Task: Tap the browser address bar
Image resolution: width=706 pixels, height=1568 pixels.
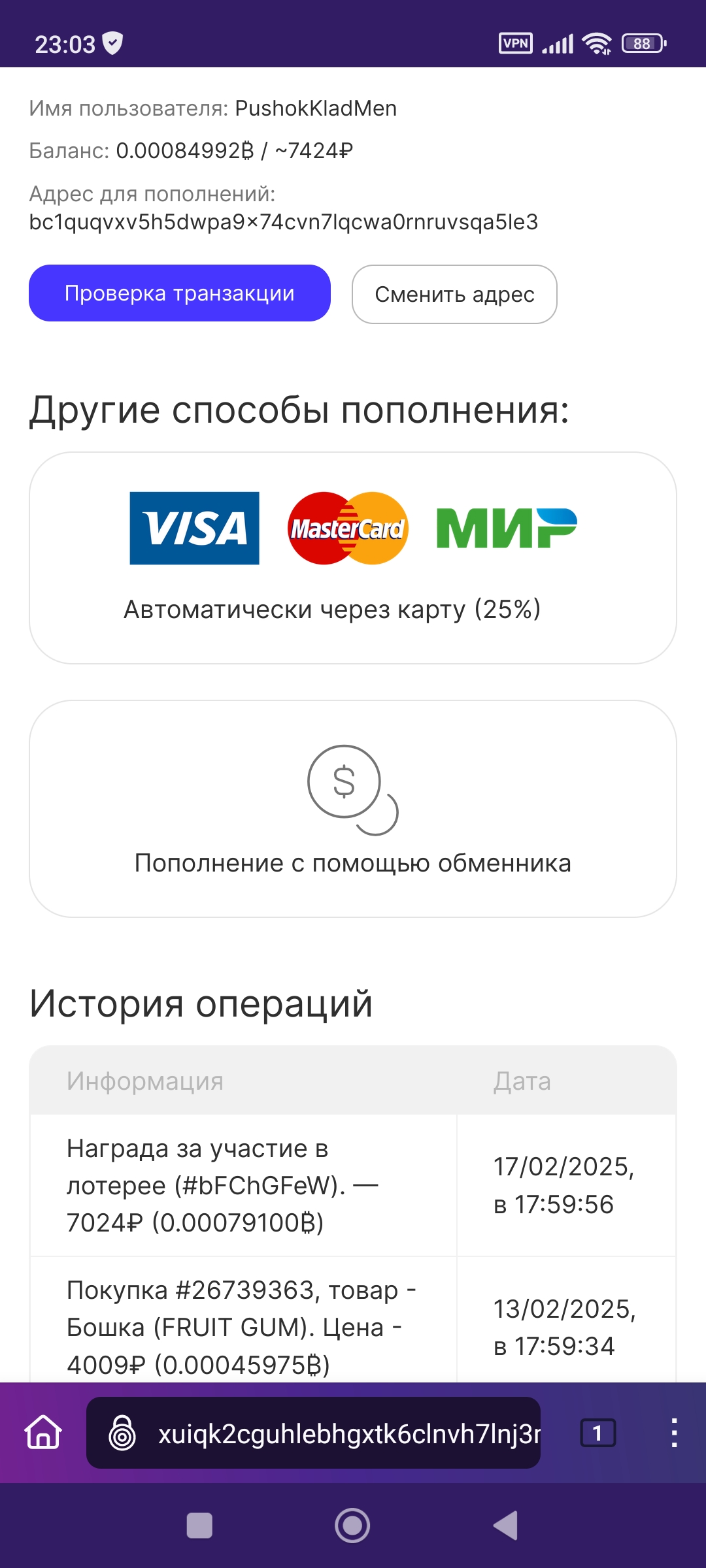Action: click(x=313, y=1433)
